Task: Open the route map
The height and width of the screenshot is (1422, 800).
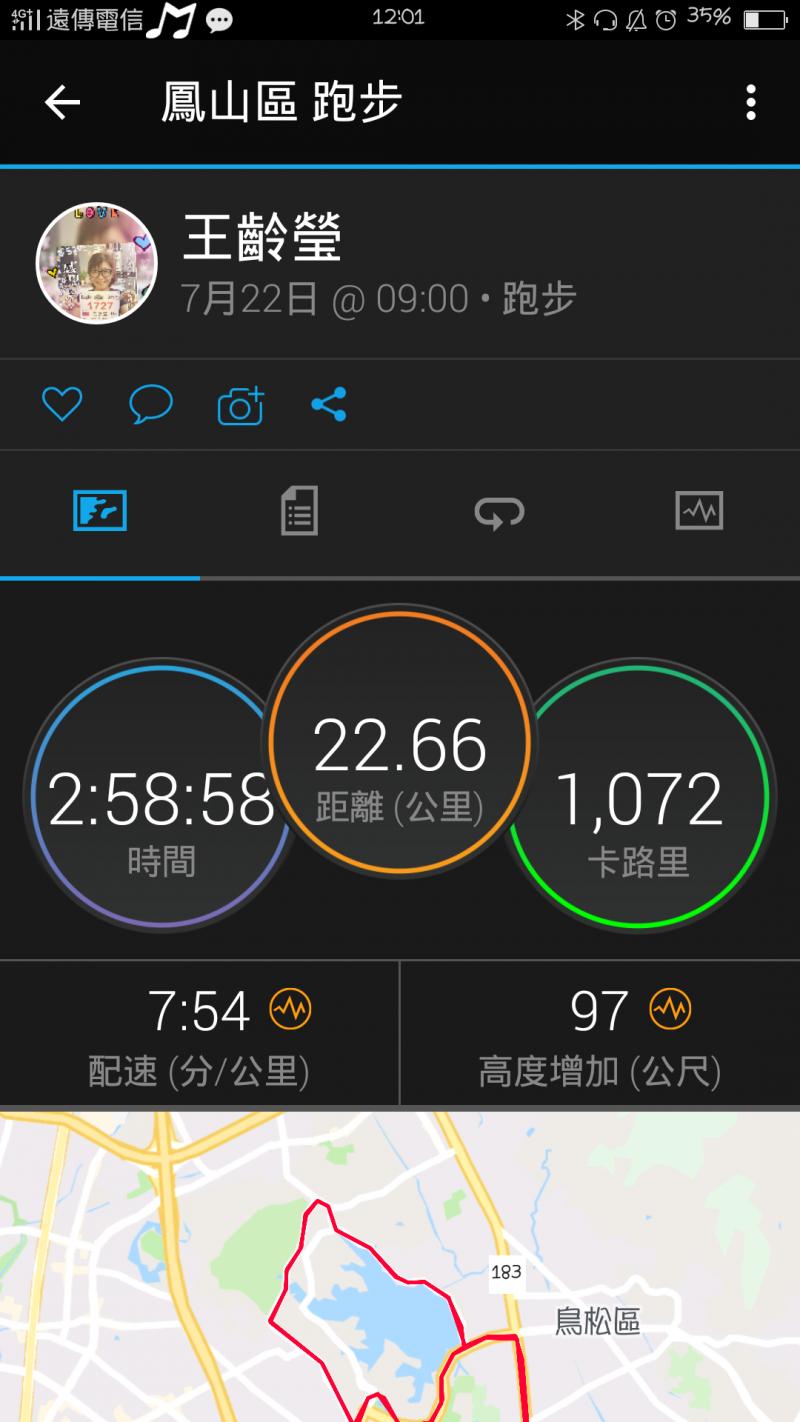Action: click(x=400, y=1270)
